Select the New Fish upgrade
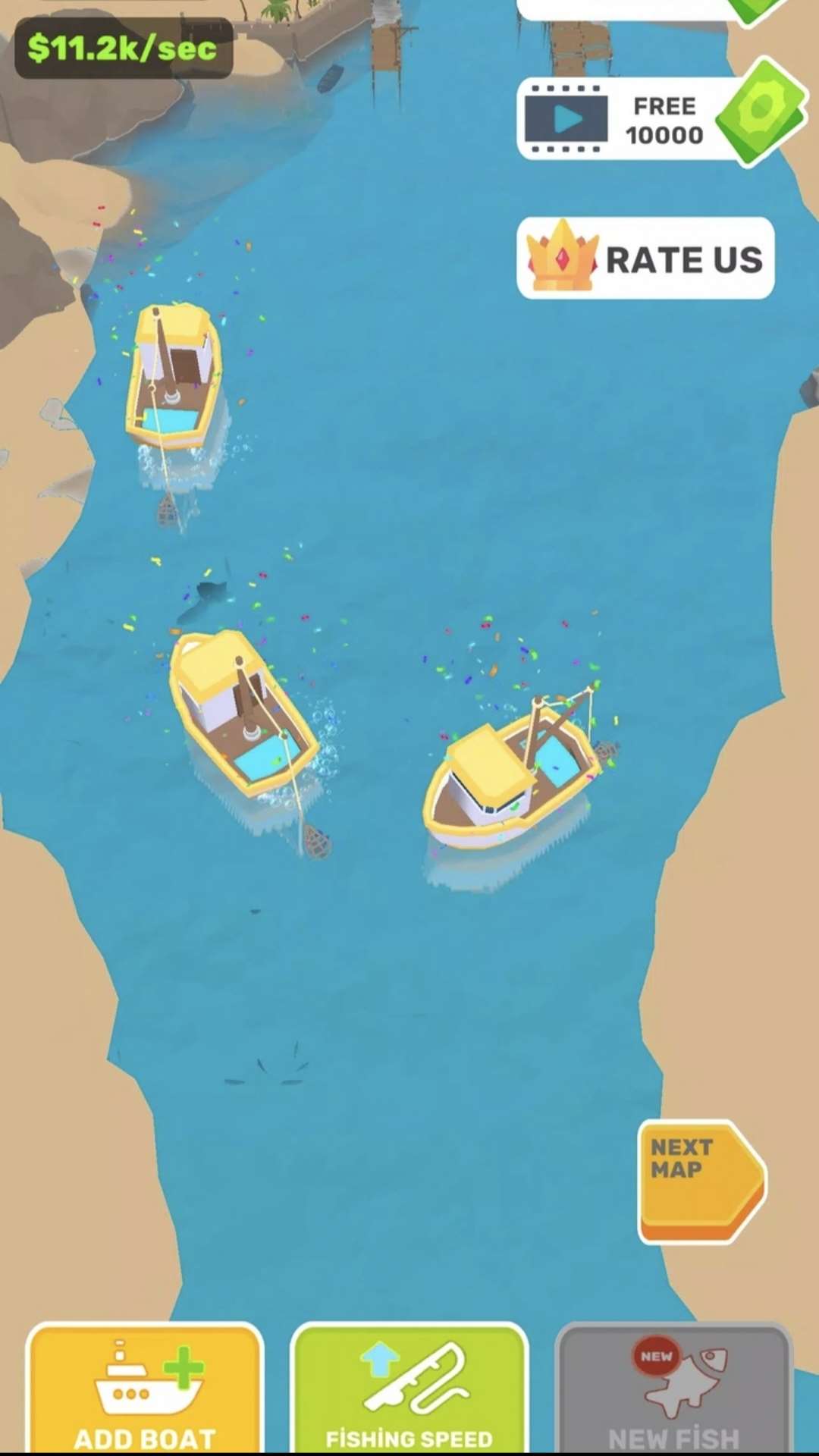 click(x=674, y=1389)
